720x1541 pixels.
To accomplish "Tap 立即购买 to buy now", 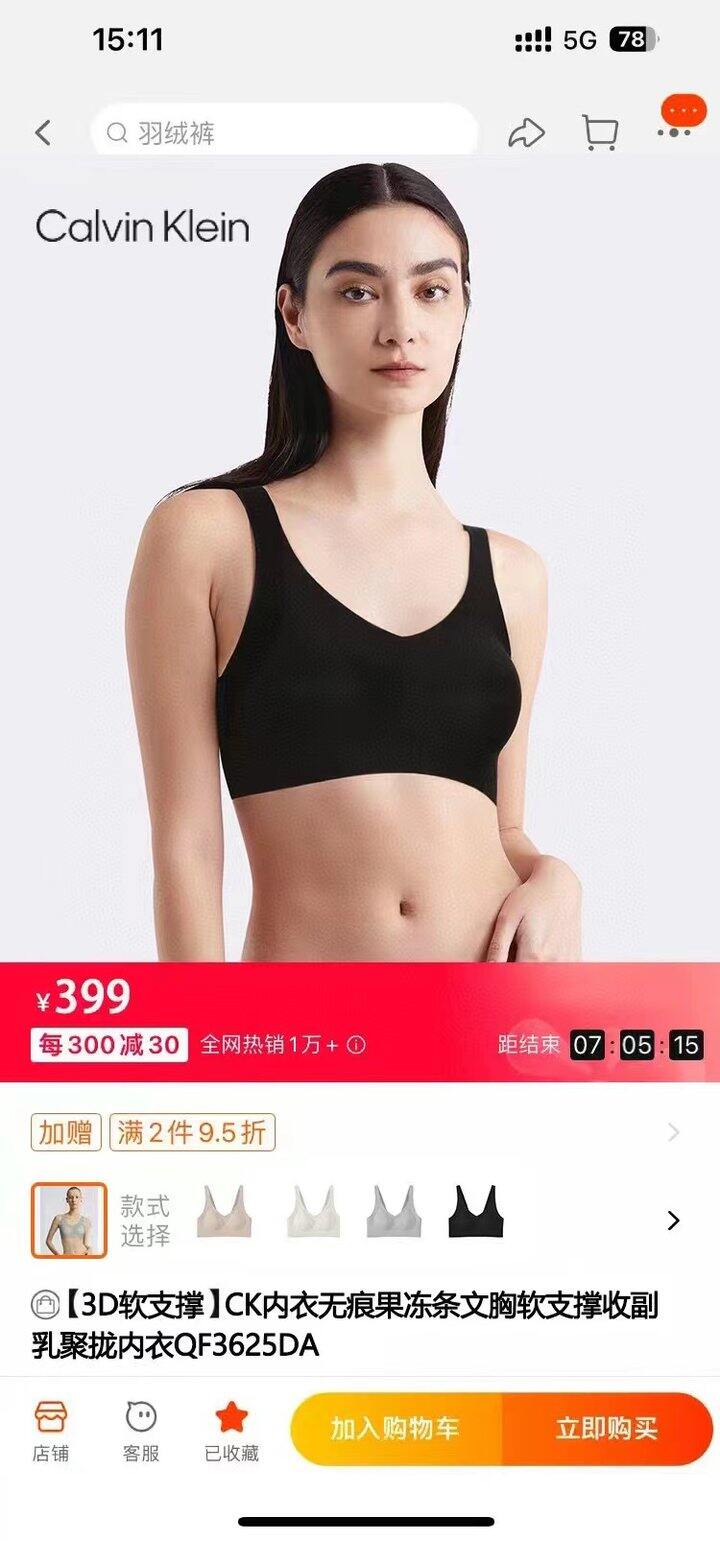I will pos(607,1429).
